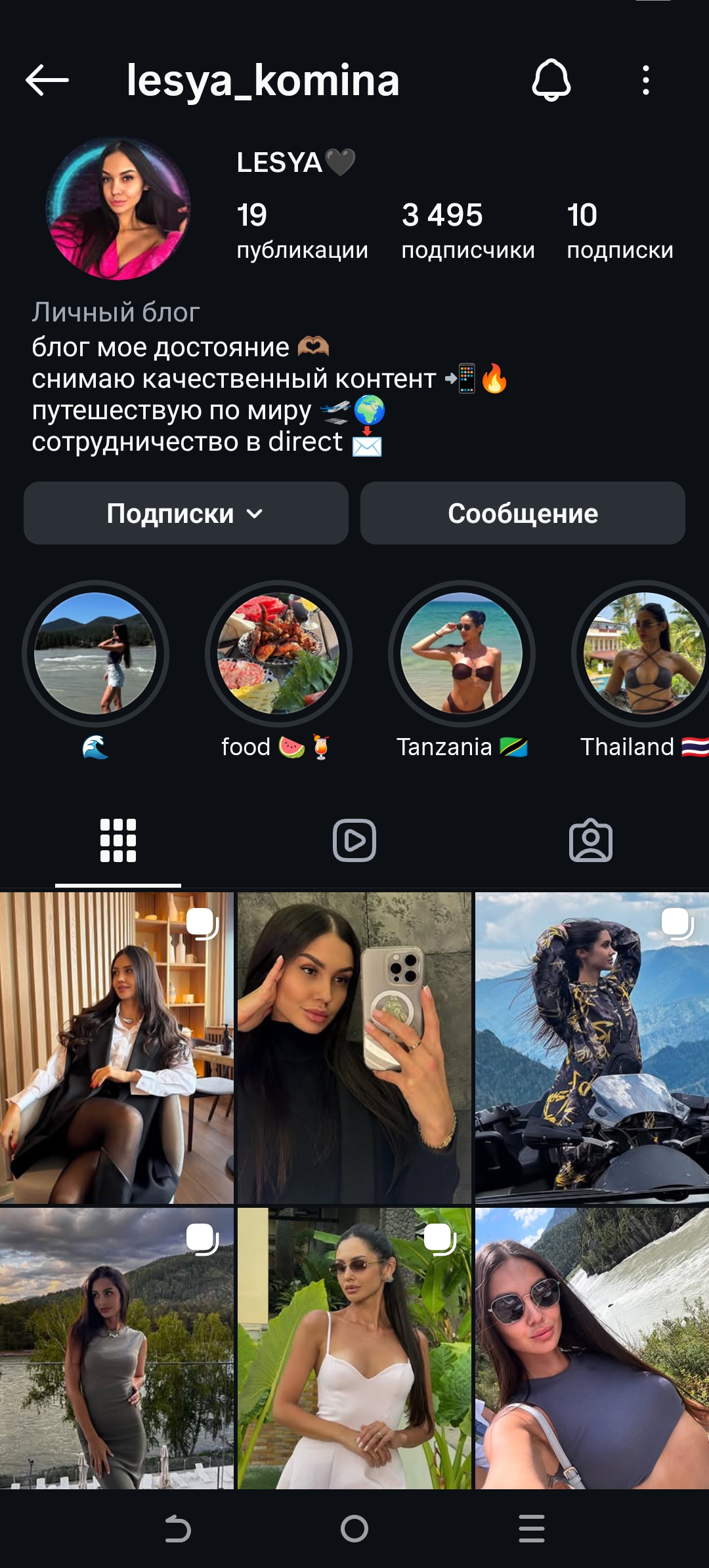Tap the system home button
This screenshot has width=709, height=1568.
coord(354,1529)
